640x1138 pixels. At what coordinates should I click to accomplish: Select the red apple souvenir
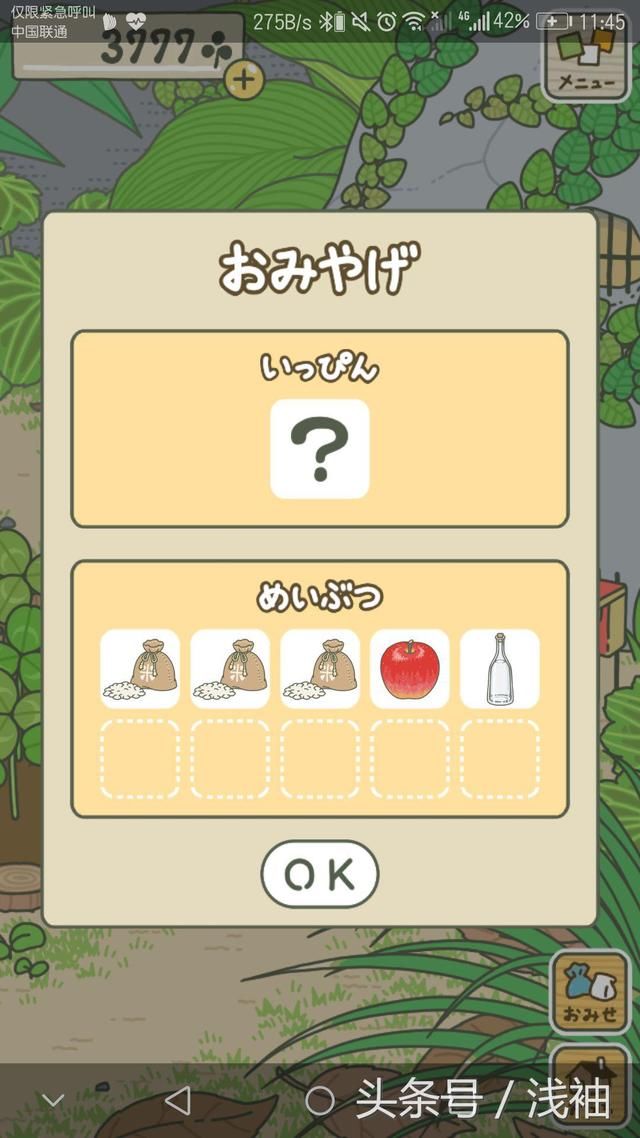[x=409, y=668]
